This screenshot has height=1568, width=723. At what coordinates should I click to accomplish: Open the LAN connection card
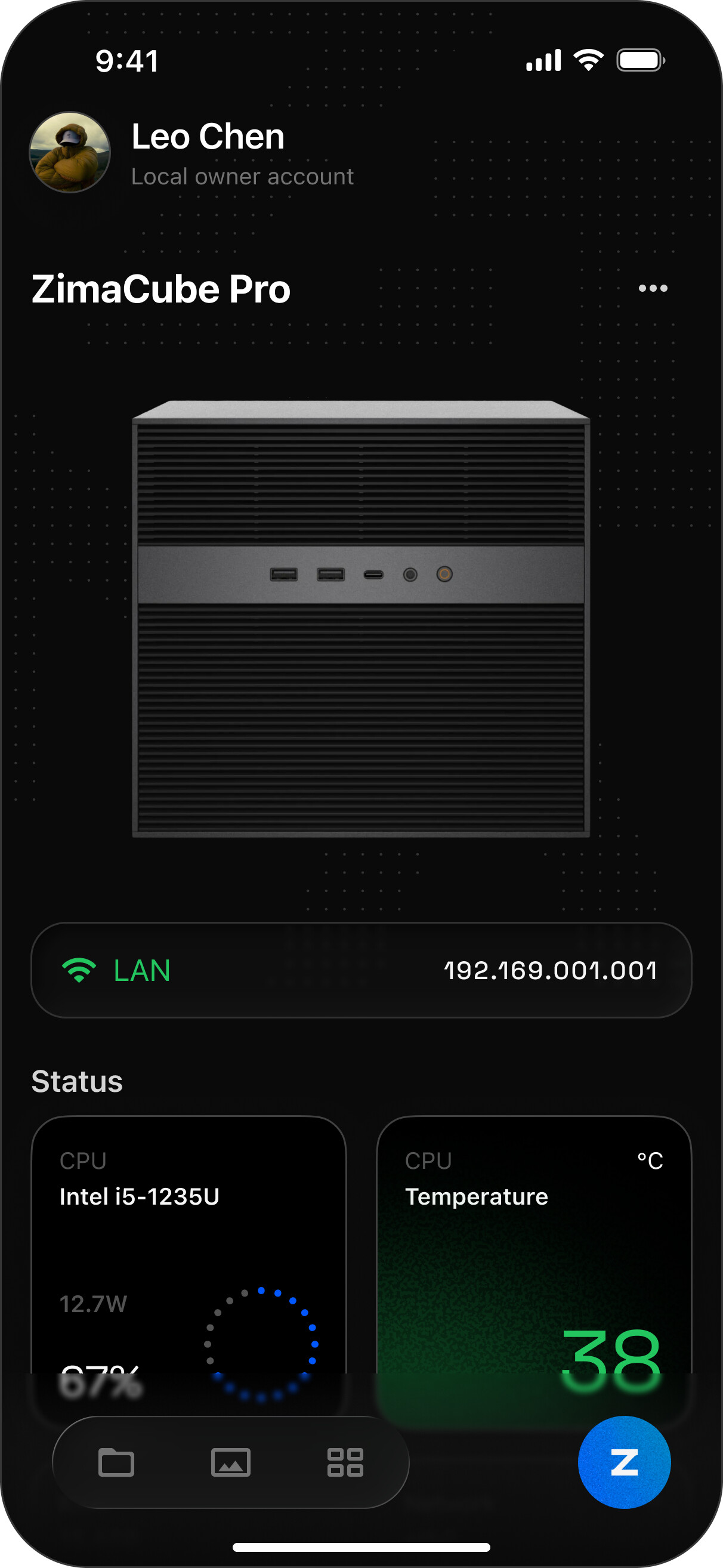361,970
